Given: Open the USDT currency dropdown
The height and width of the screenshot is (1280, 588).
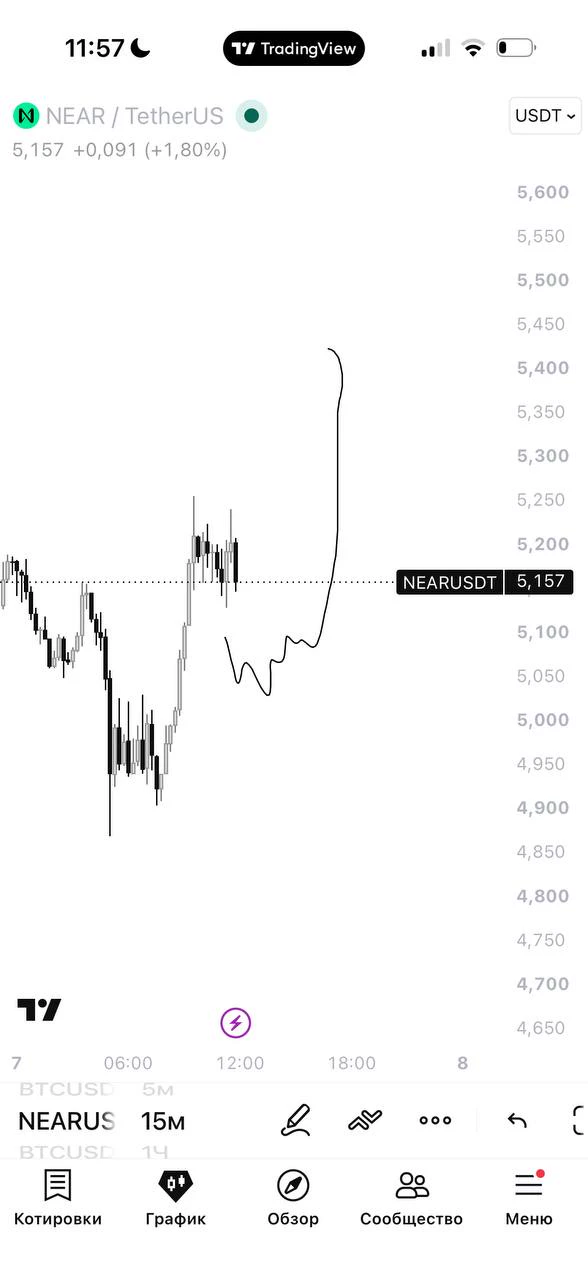Looking at the screenshot, I should coord(545,116).
